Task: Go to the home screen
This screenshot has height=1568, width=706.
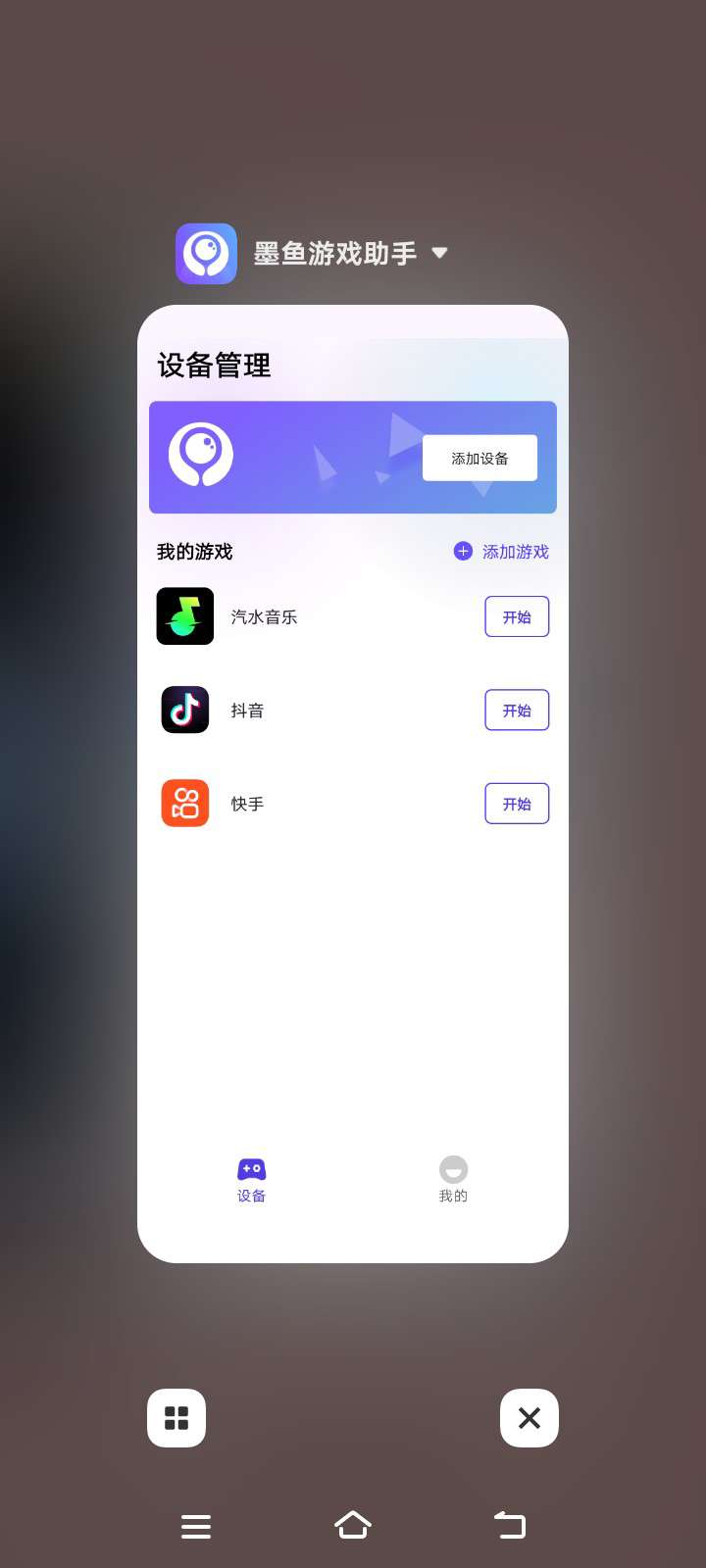Action: 353,1525
